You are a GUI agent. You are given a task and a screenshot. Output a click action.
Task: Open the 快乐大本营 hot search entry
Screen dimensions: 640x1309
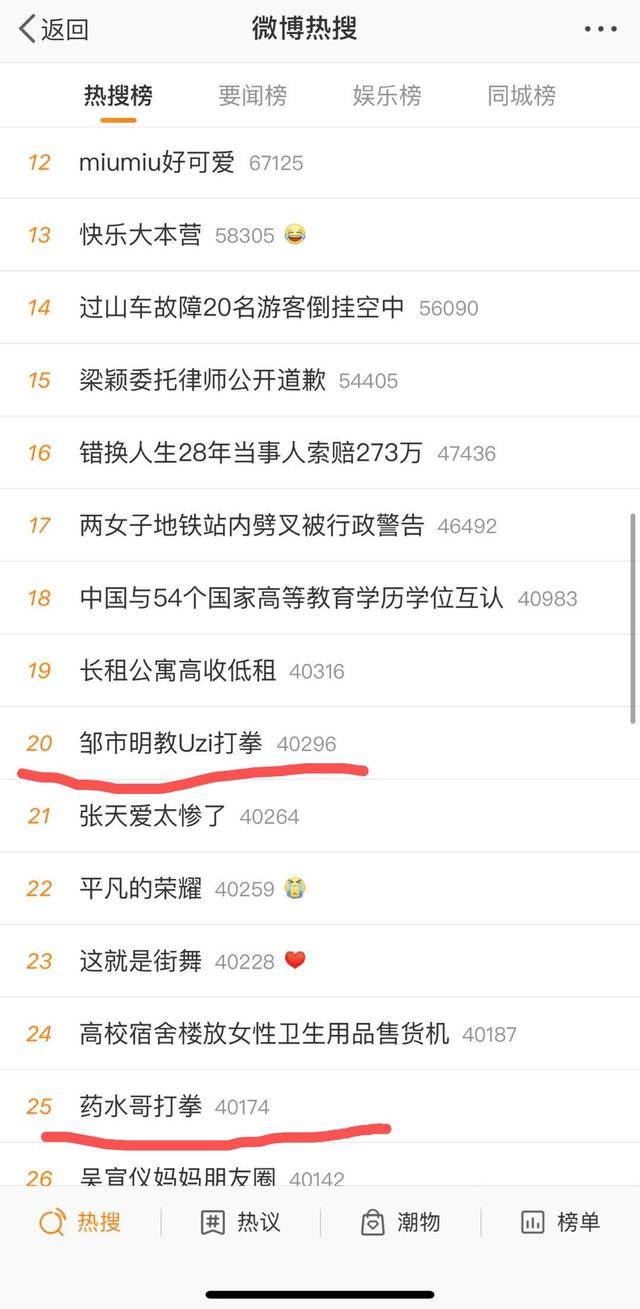(x=140, y=235)
